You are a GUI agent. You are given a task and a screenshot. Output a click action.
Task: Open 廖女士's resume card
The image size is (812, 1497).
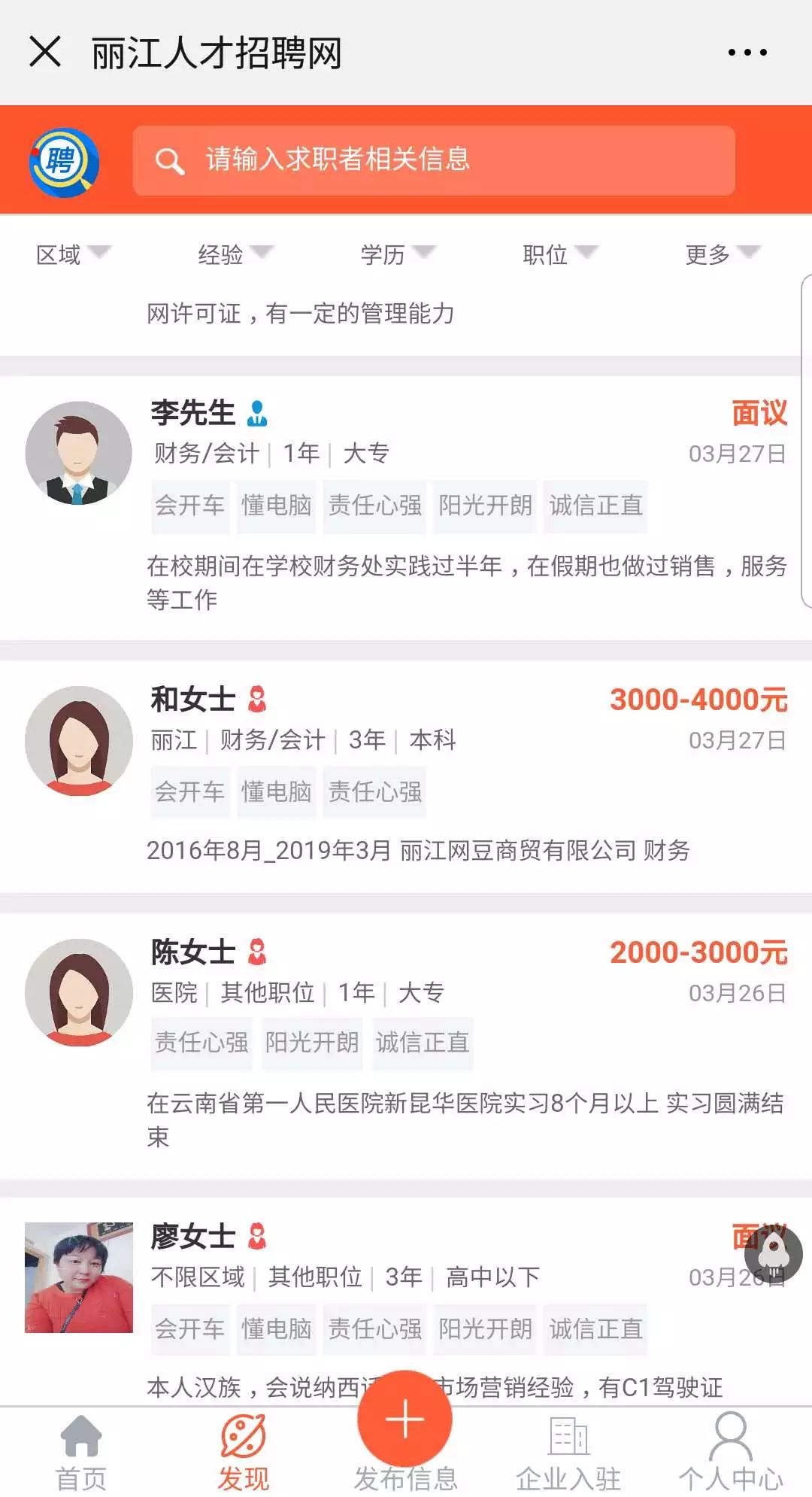coord(406,1301)
